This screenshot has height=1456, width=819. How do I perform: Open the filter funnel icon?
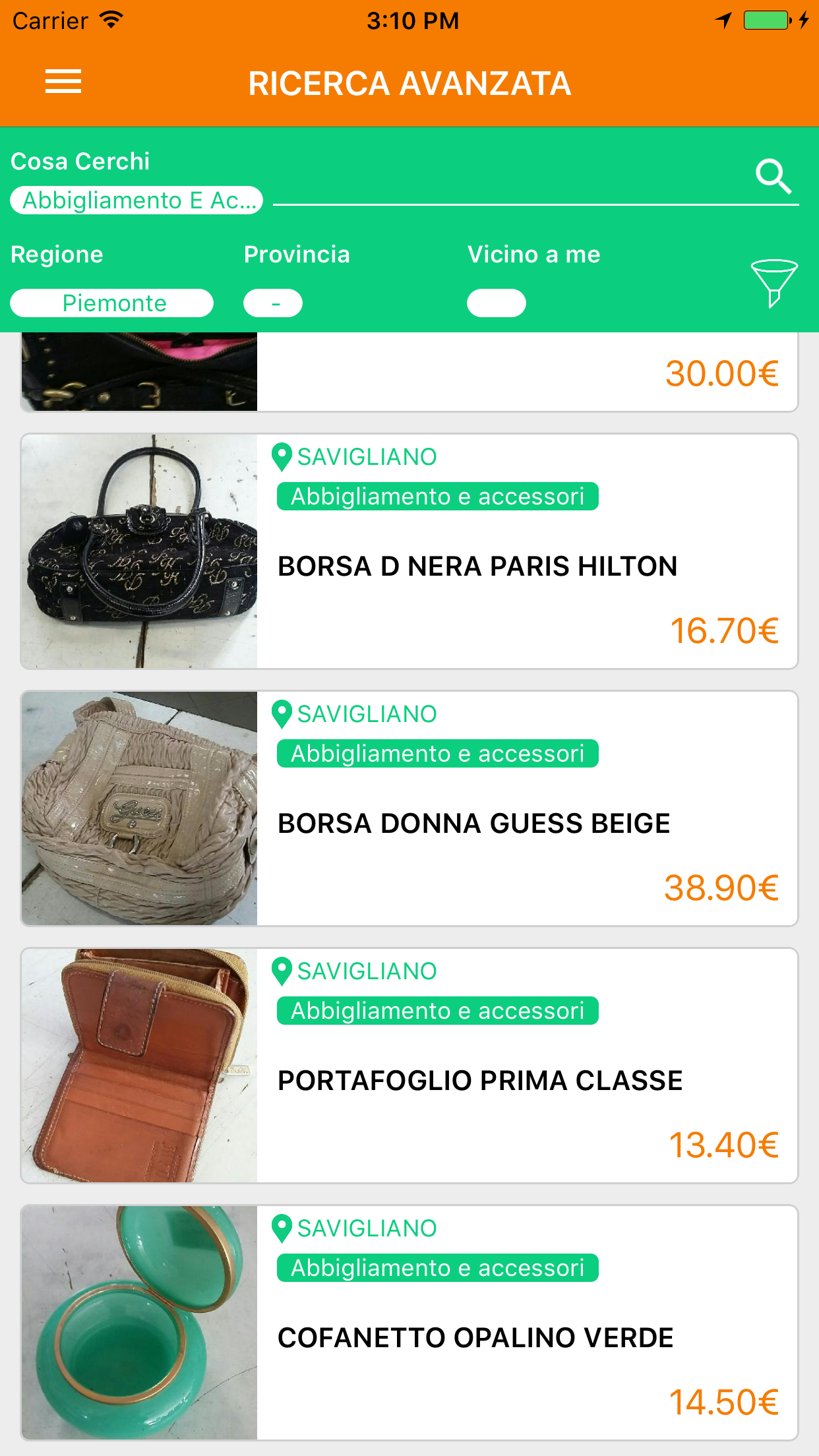pyautogui.click(x=773, y=282)
